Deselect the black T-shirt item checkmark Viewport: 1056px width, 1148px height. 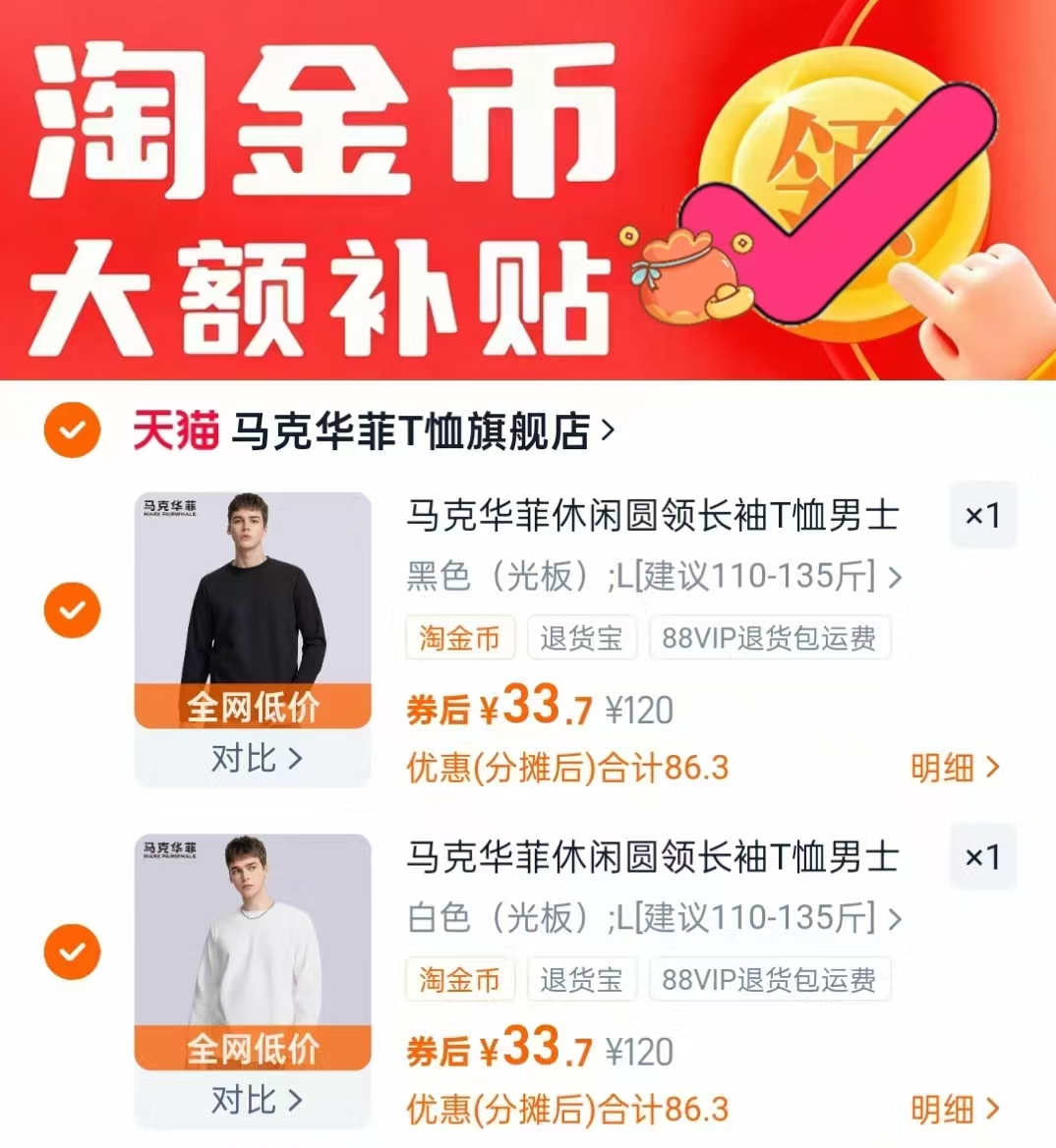[x=71, y=608]
